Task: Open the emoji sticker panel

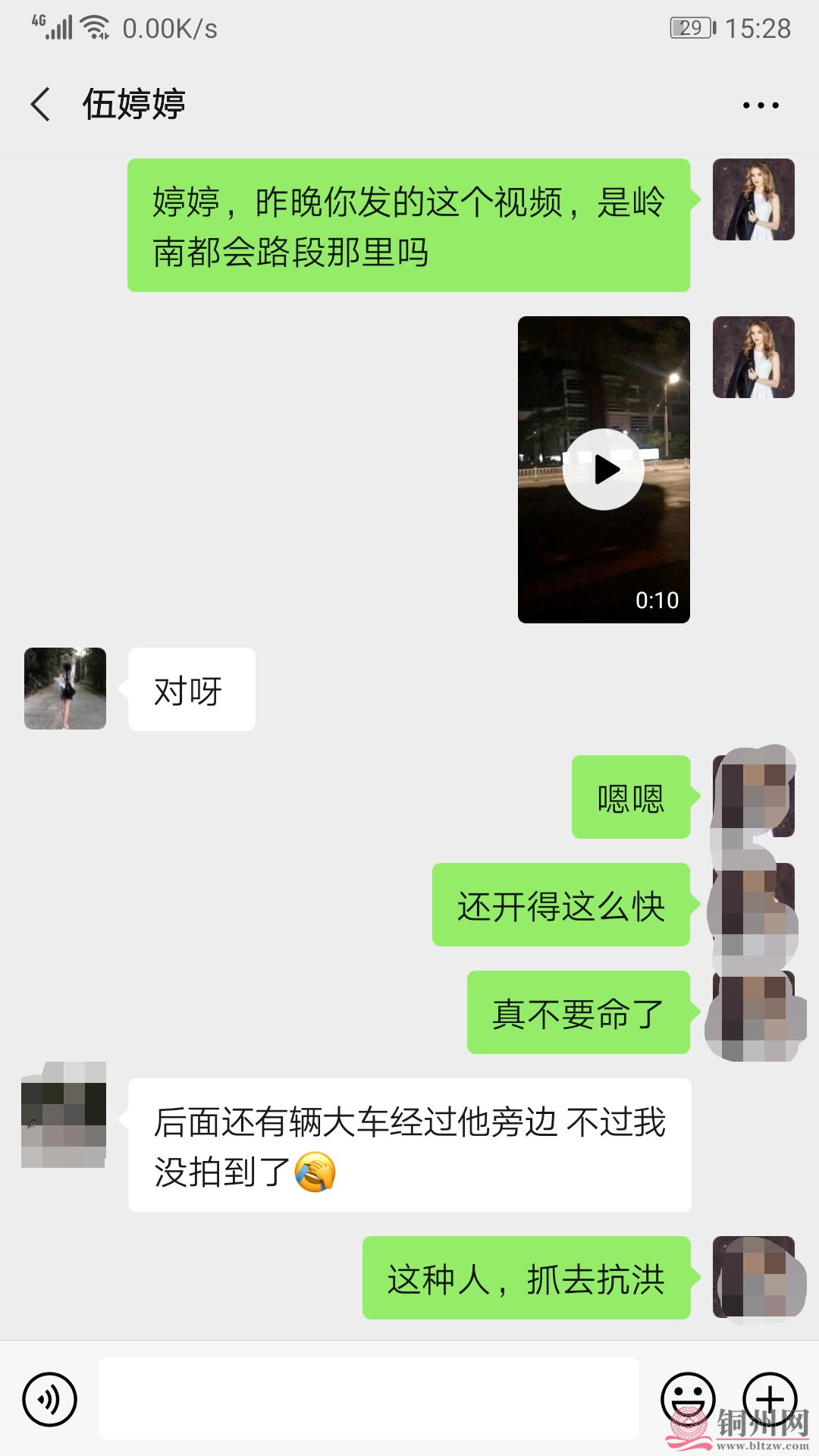Action: (688, 1398)
